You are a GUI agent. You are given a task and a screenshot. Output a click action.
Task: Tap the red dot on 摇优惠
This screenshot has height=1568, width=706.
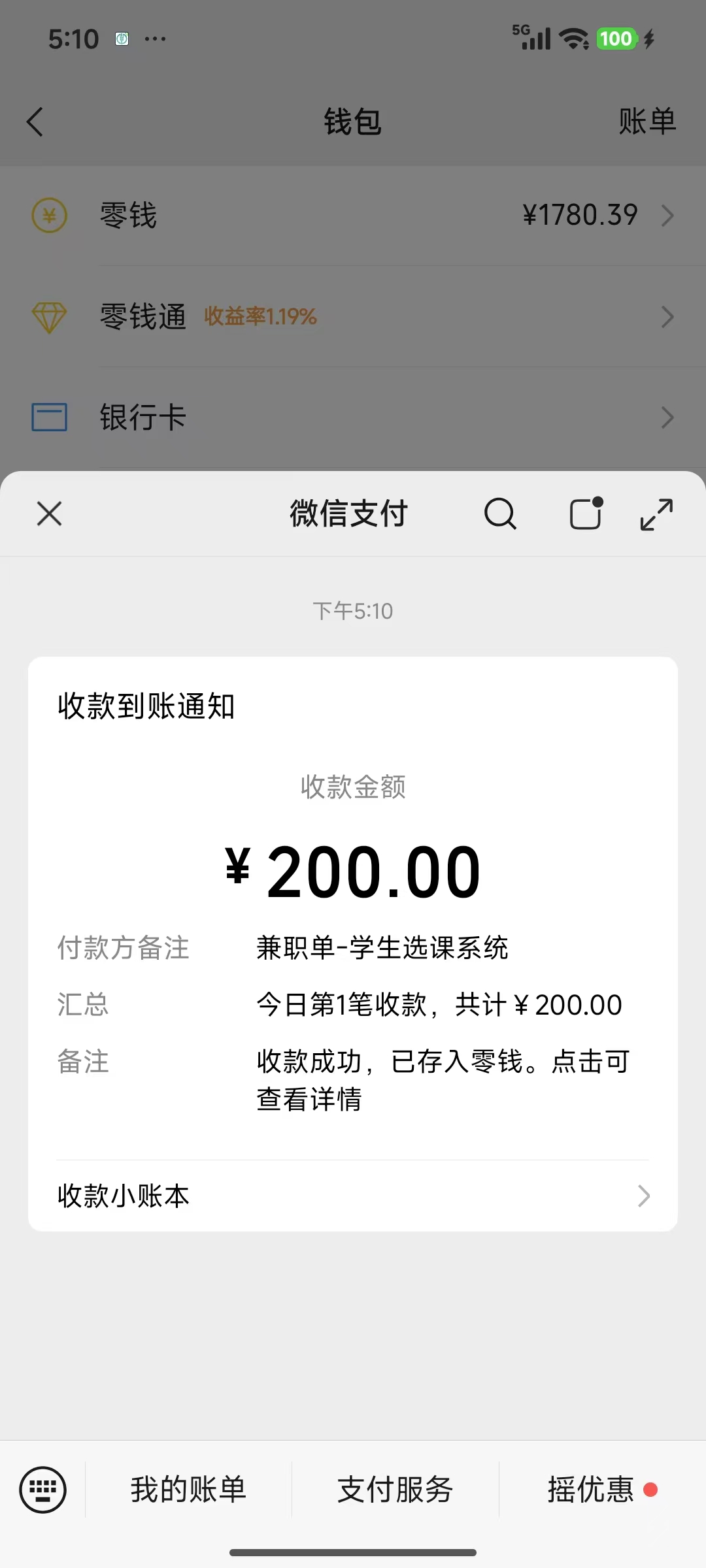[x=651, y=1490]
